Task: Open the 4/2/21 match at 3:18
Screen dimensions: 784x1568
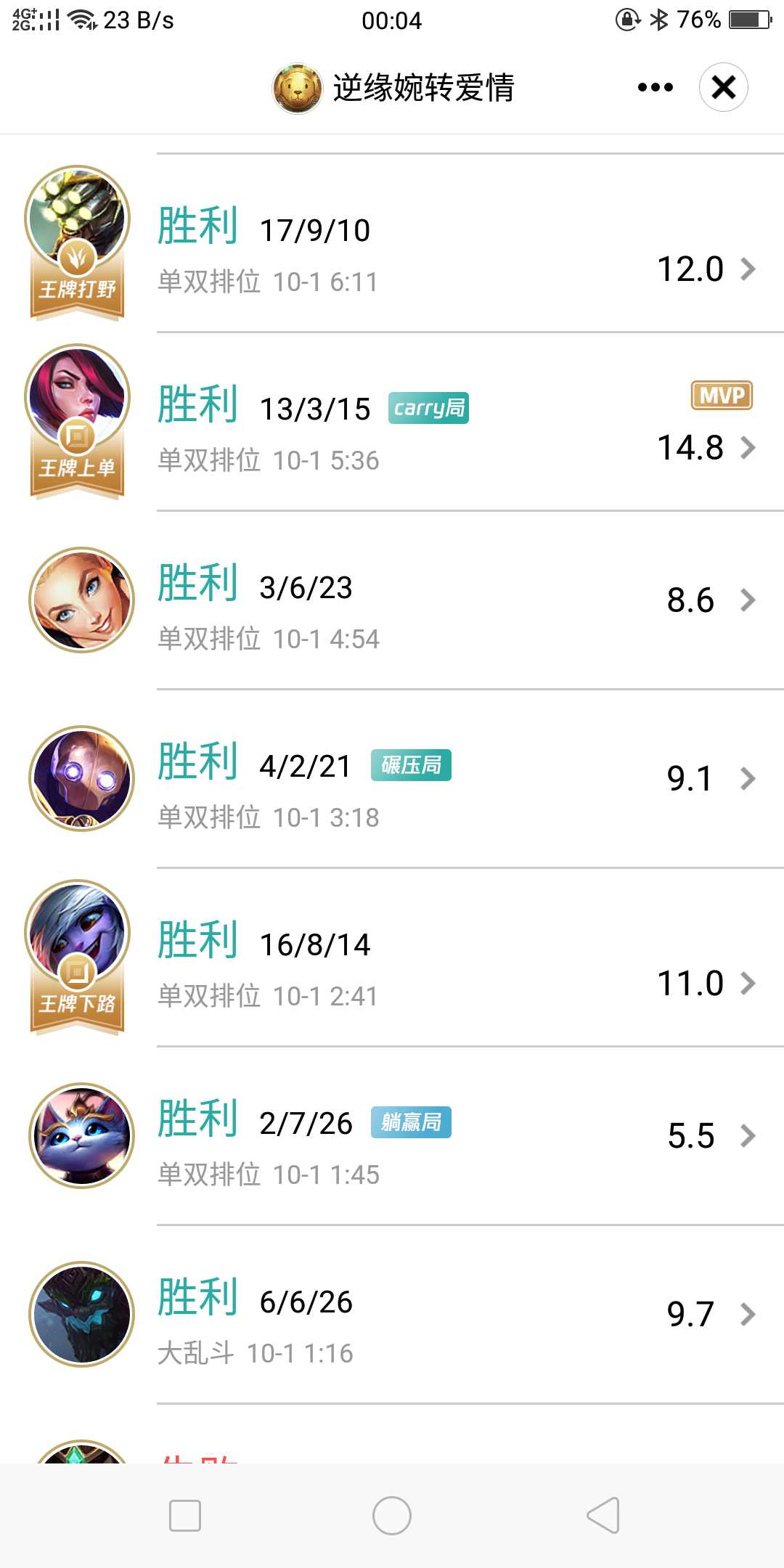Action: 392,779
